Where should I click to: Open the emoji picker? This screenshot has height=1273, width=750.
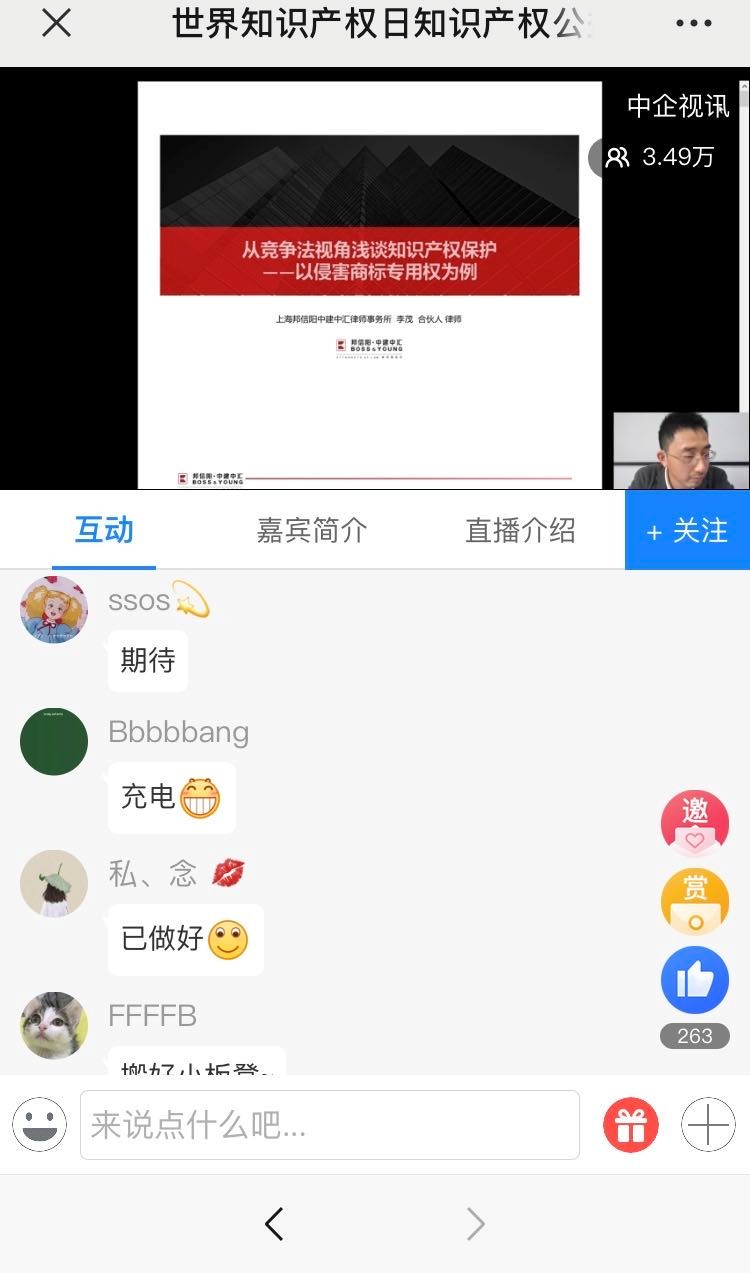click(40, 1124)
